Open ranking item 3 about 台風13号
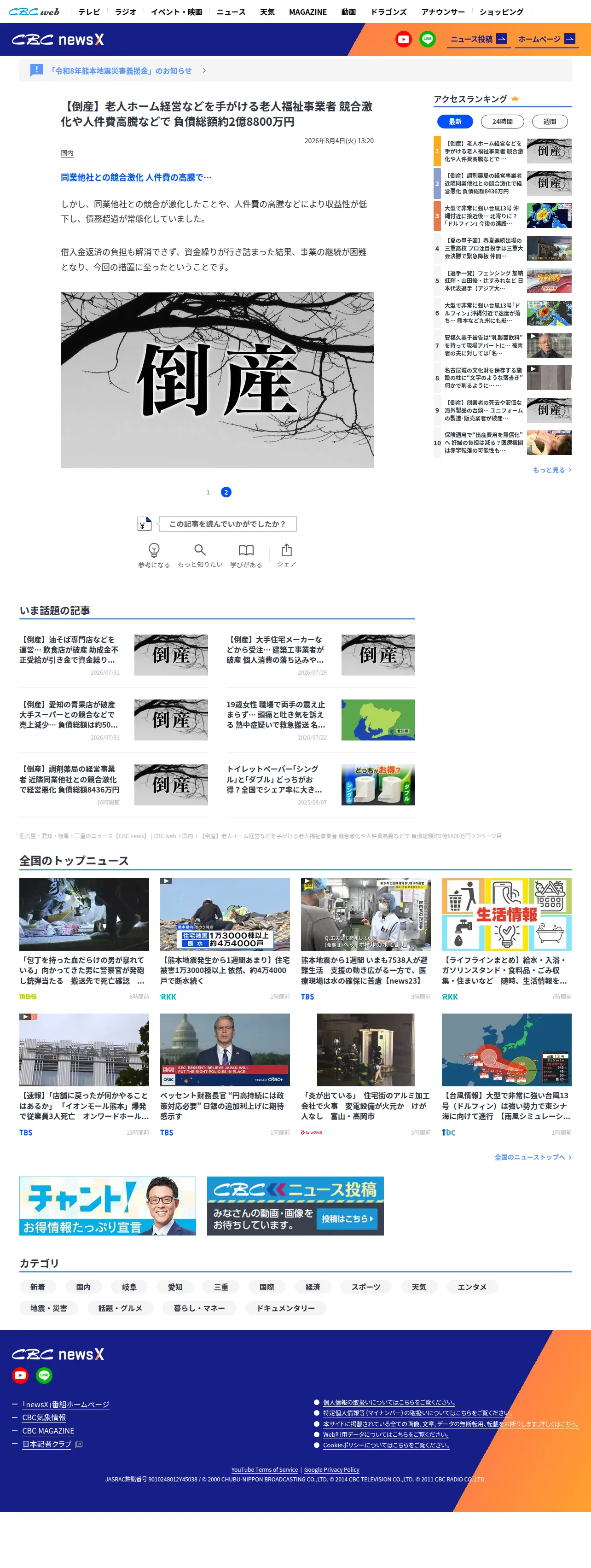The image size is (591, 1568). point(502,216)
